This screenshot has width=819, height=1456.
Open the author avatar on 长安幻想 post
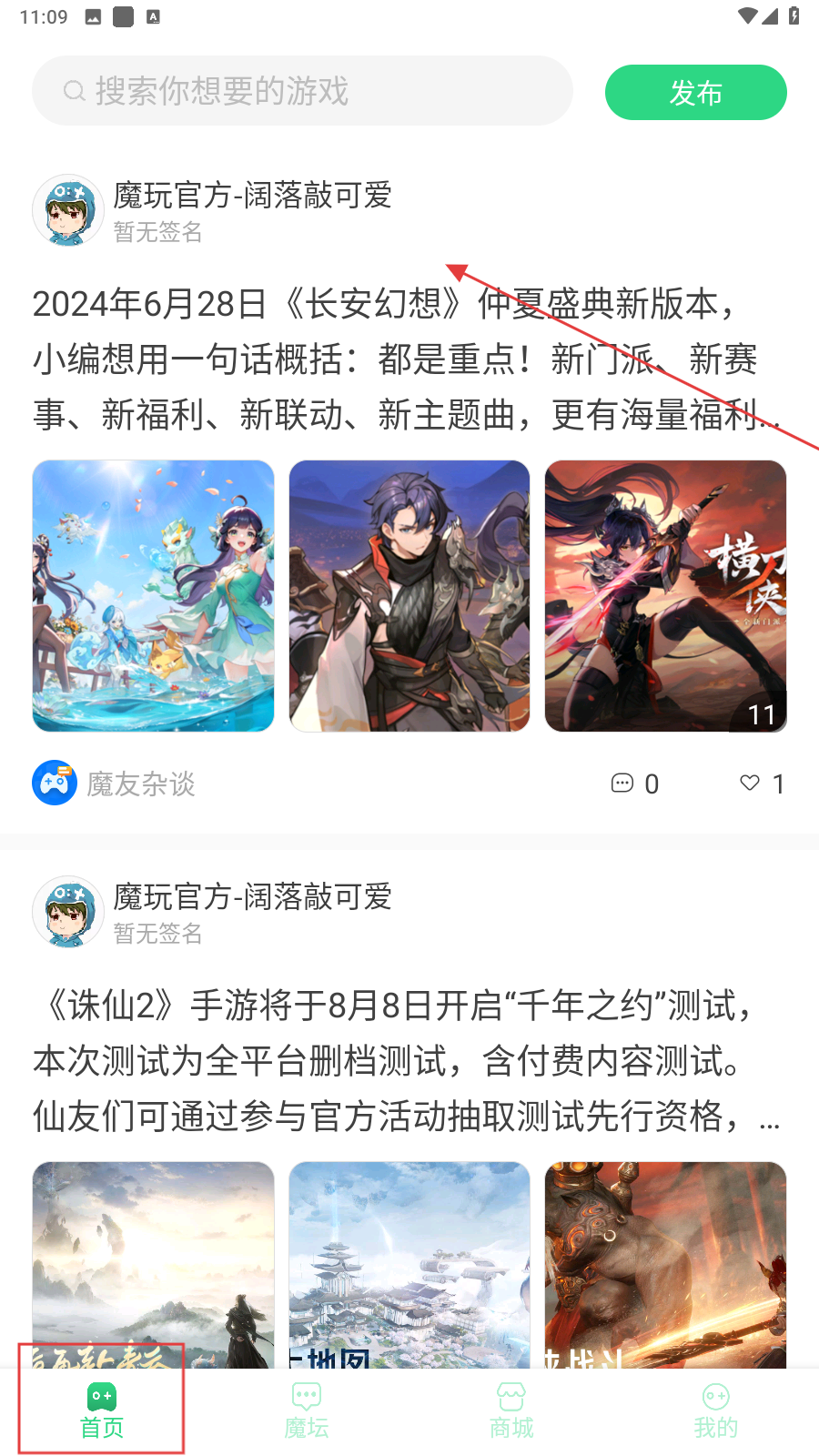[x=68, y=211]
